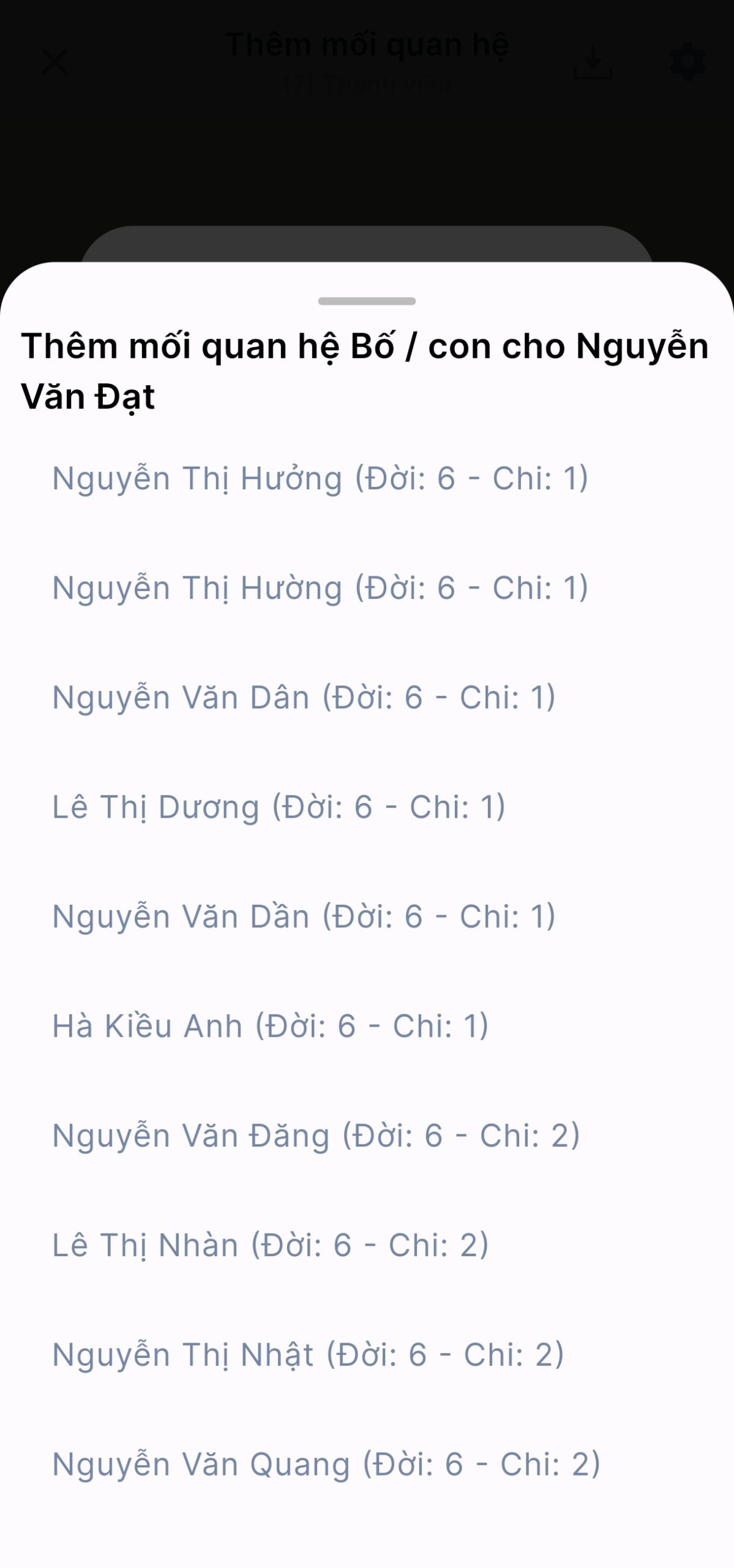Select Nguyễn Thị Hưởng from the list
This screenshot has height=1568, width=734.
[367, 478]
